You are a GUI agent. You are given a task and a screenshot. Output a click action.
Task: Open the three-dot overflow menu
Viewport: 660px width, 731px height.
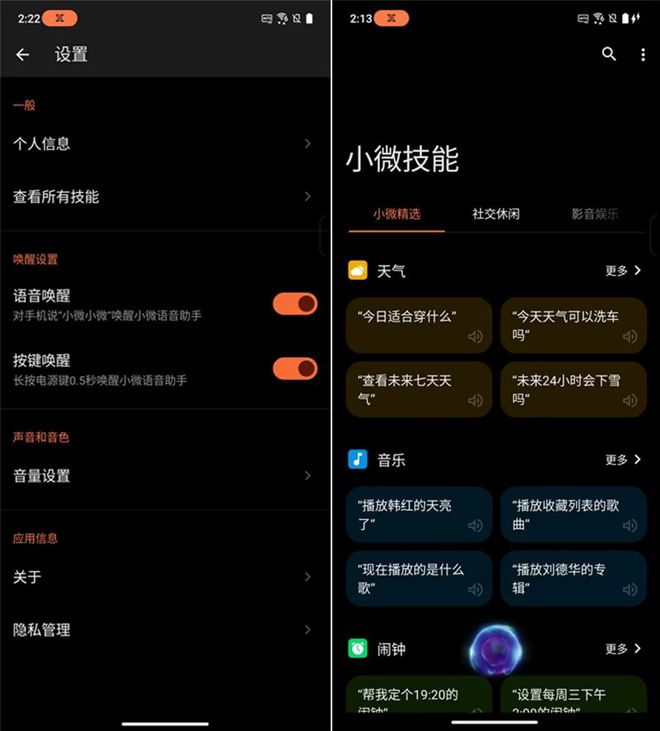click(x=643, y=55)
